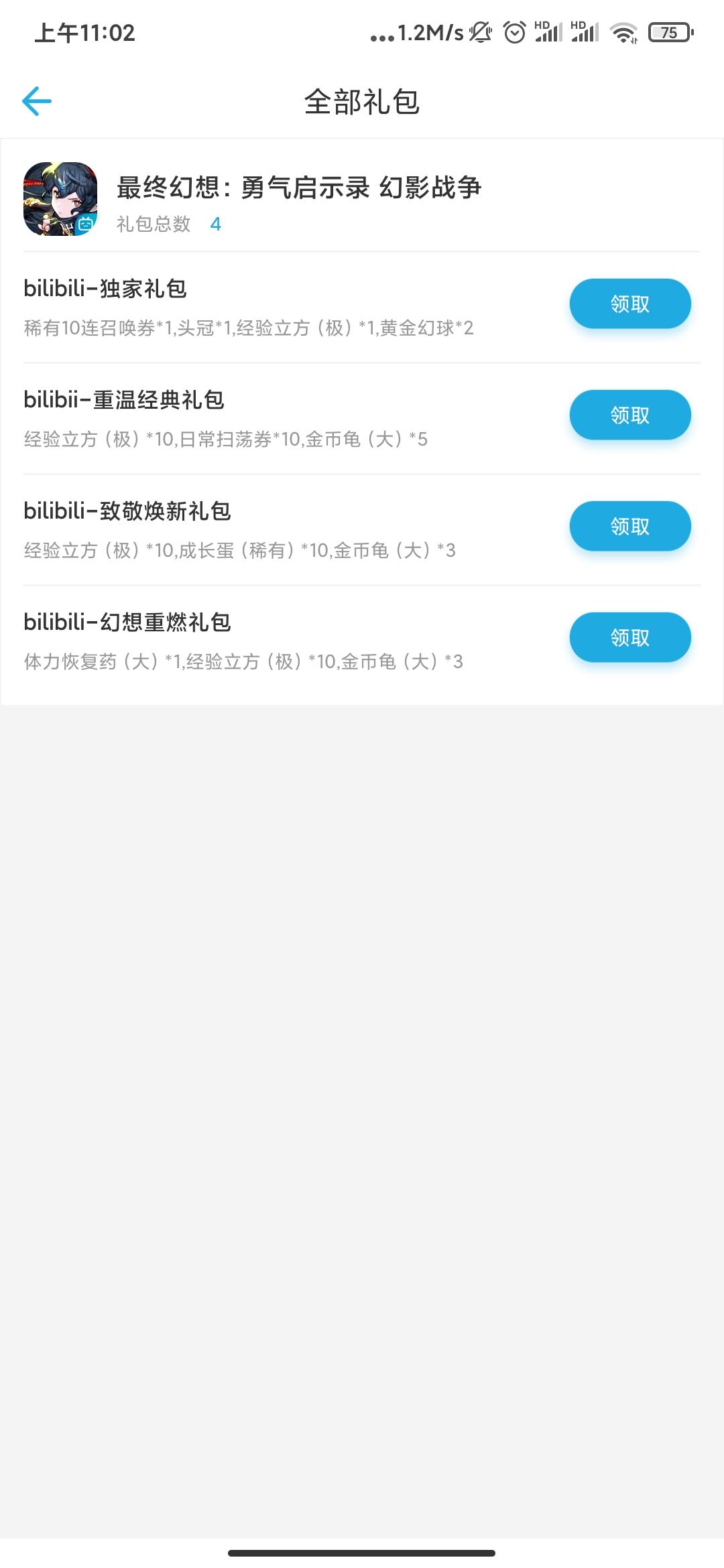
Task: Open the 最终幻想 game icon thumbnail
Action: pyautogui.click(x=60, y=199)
